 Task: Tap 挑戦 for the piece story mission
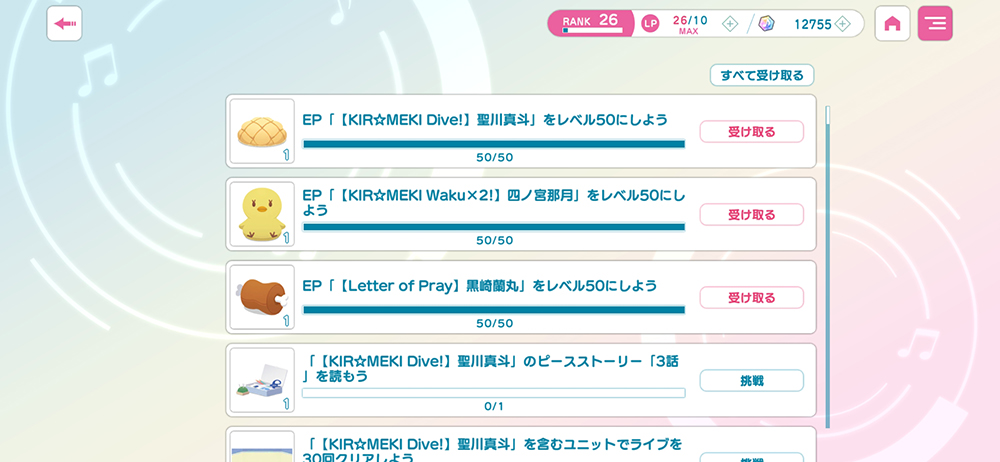pos(751,381)
